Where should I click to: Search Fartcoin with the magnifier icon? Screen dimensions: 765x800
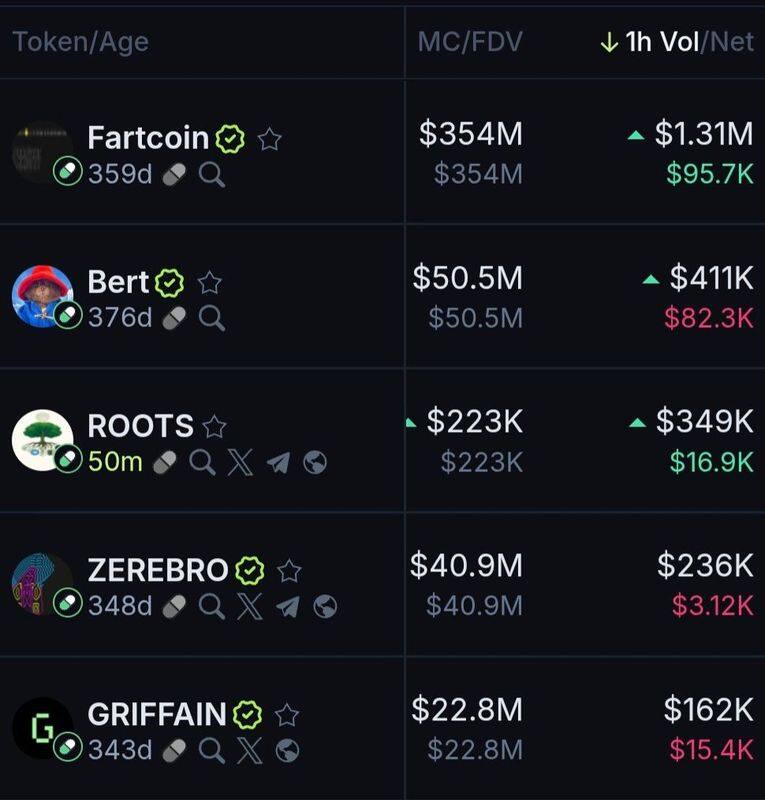(x=211, y=175)
